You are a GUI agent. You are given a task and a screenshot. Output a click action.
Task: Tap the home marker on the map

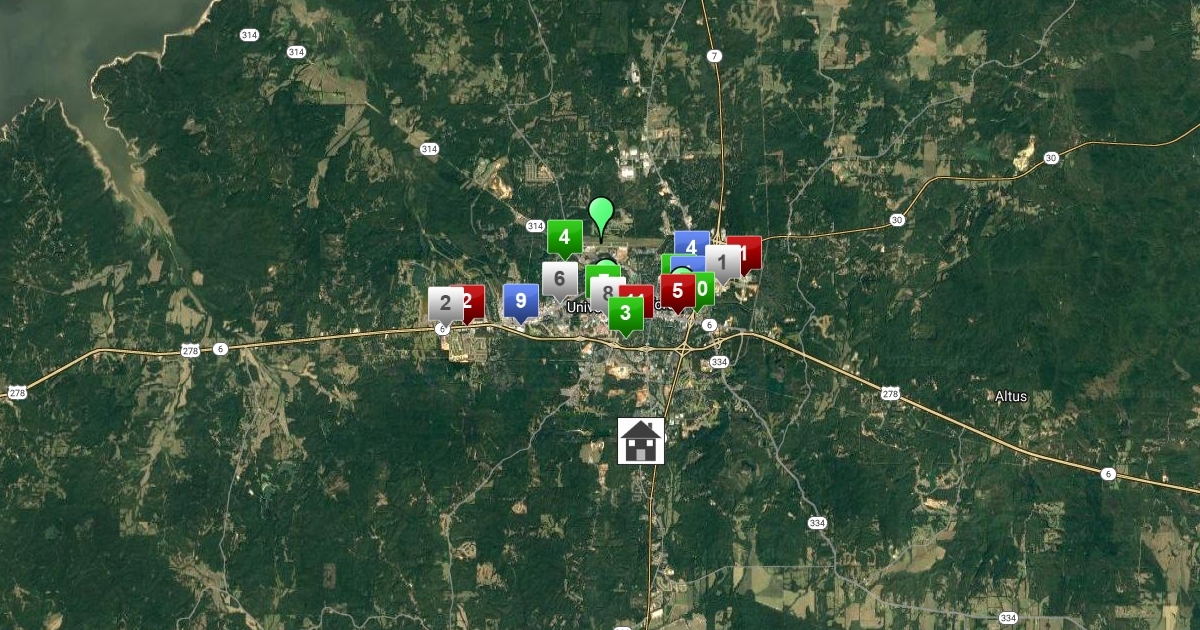[x=641, y=440]
